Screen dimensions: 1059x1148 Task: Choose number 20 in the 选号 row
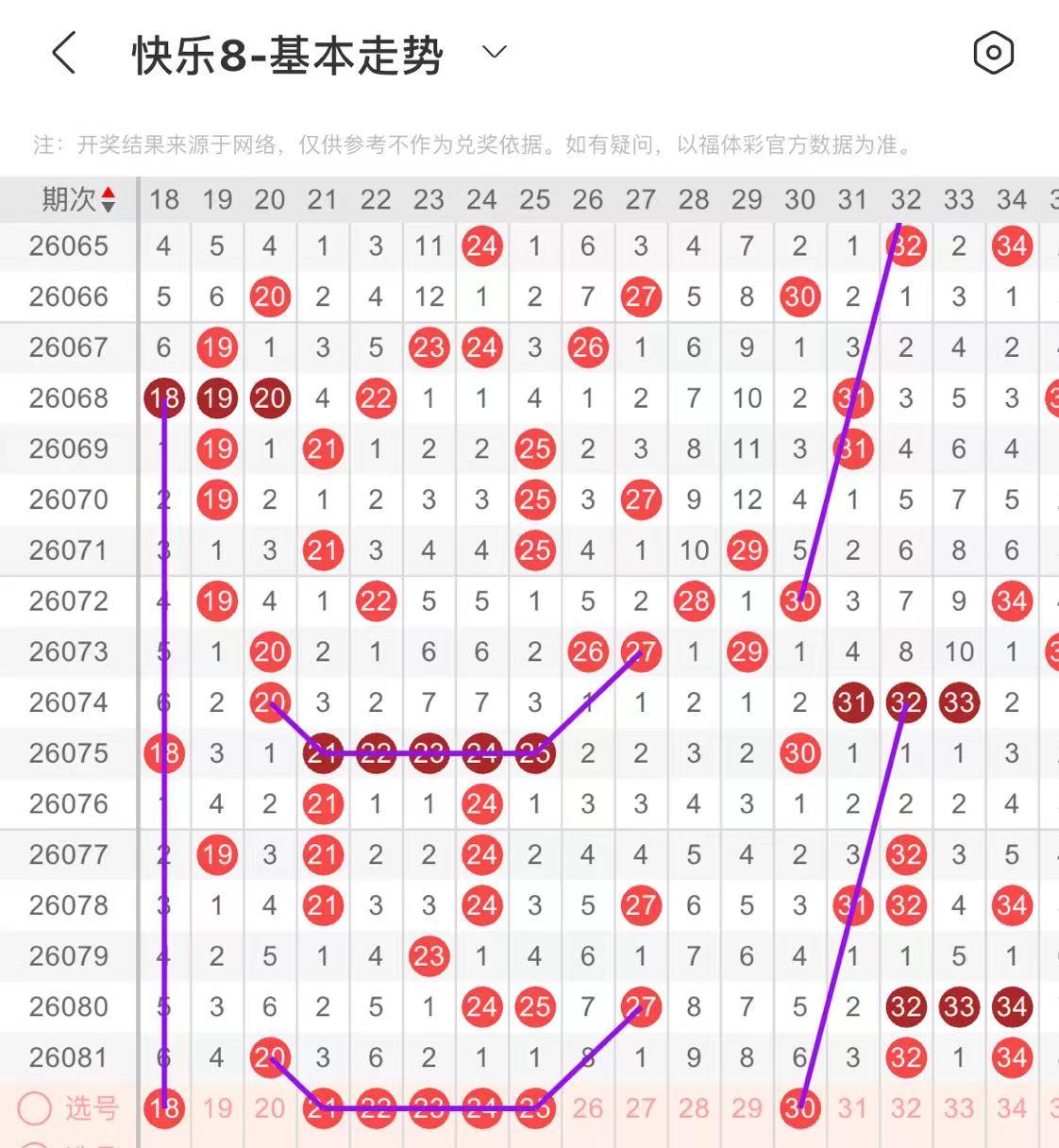pyautogui.click(x=270, y=1107)
